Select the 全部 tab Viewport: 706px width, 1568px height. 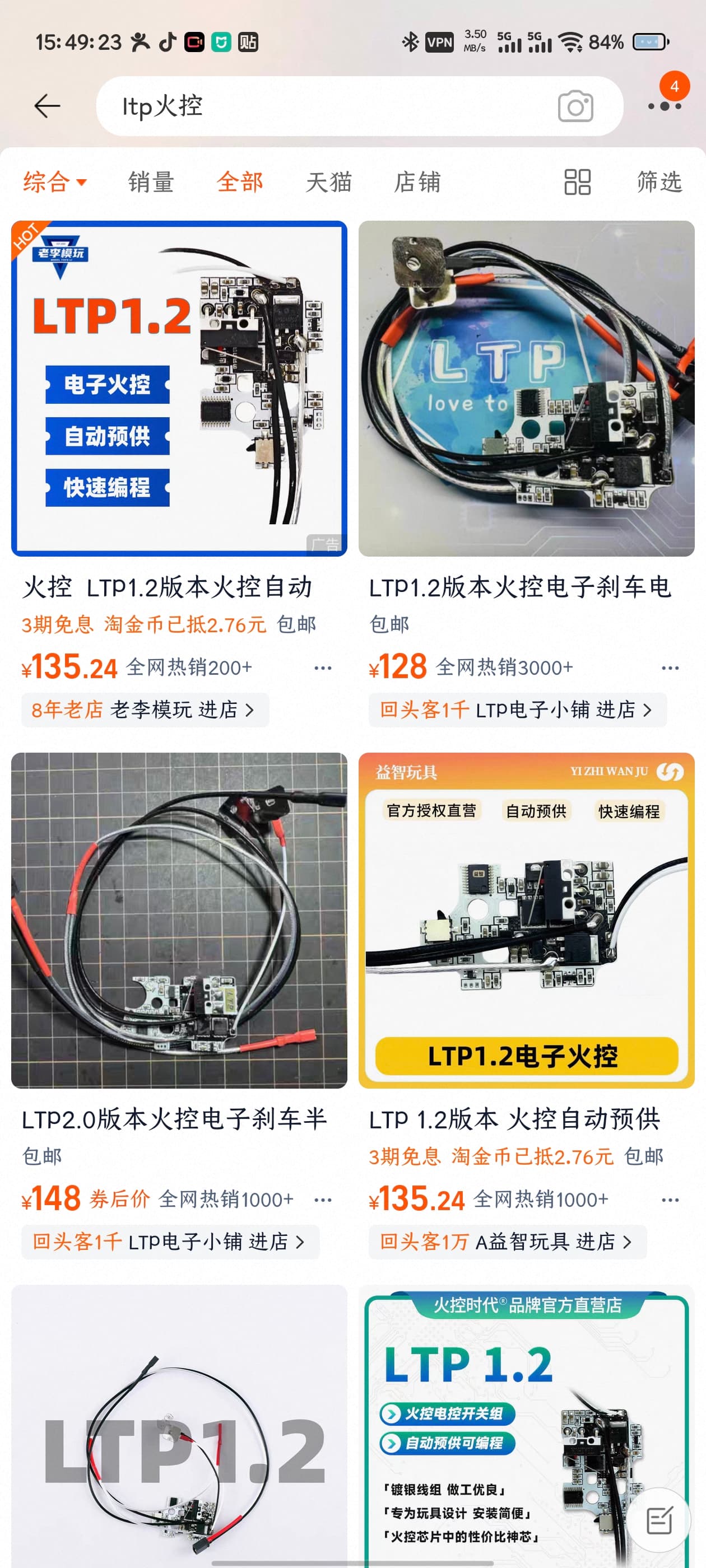point(239,181)
